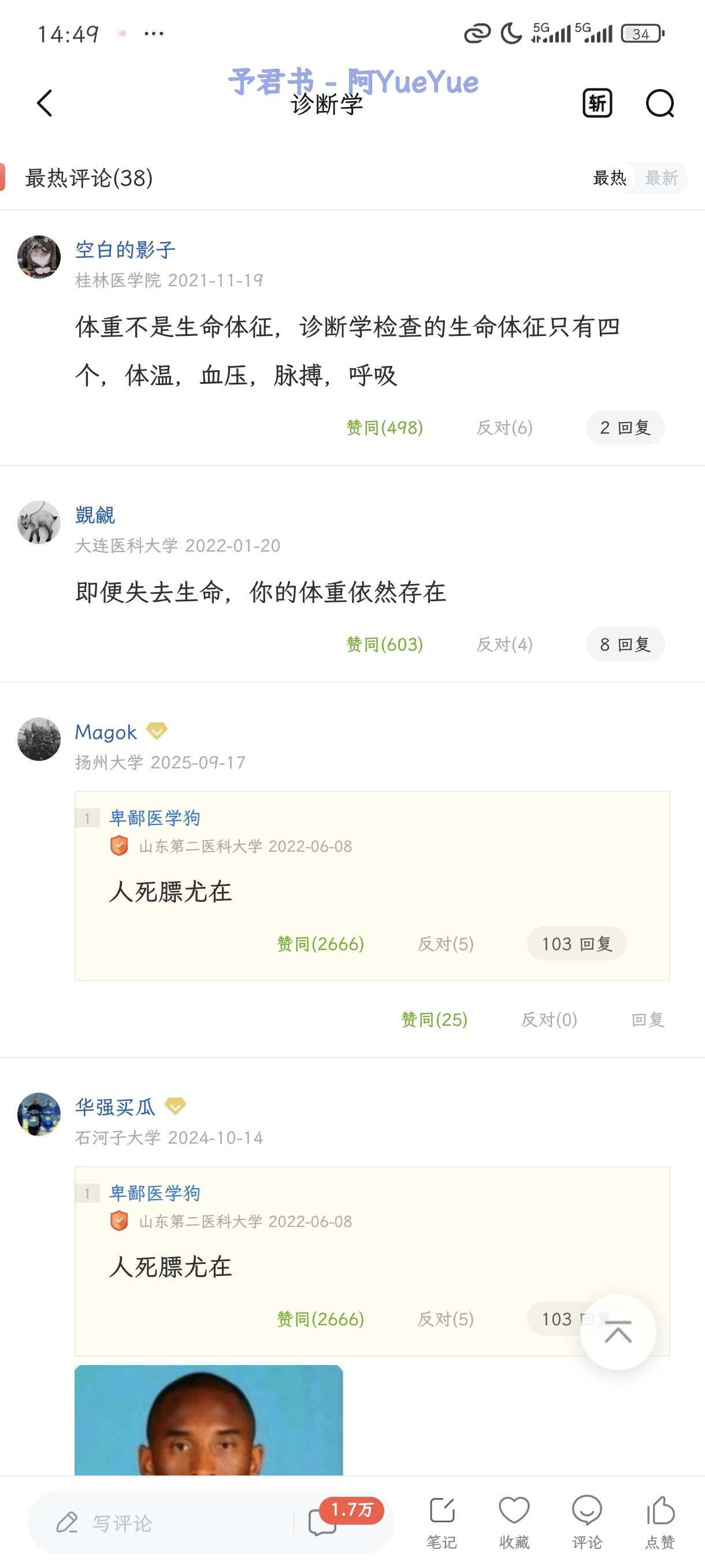Open the search magnifier icon

[659, 103]
